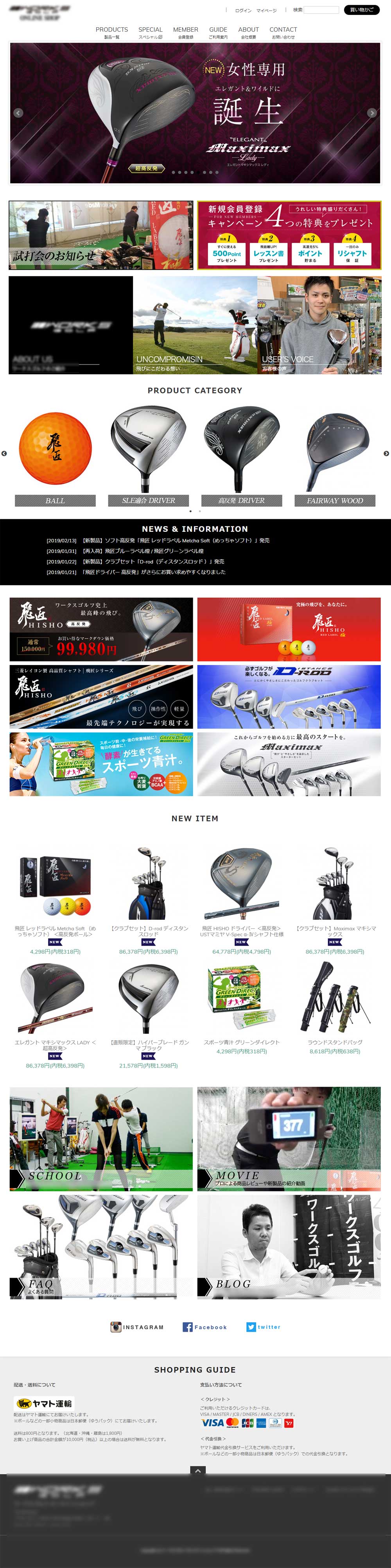Screen dimensions: 391x1568
Task: Open the USER'S VOICE tile
Action: (319, 325)
